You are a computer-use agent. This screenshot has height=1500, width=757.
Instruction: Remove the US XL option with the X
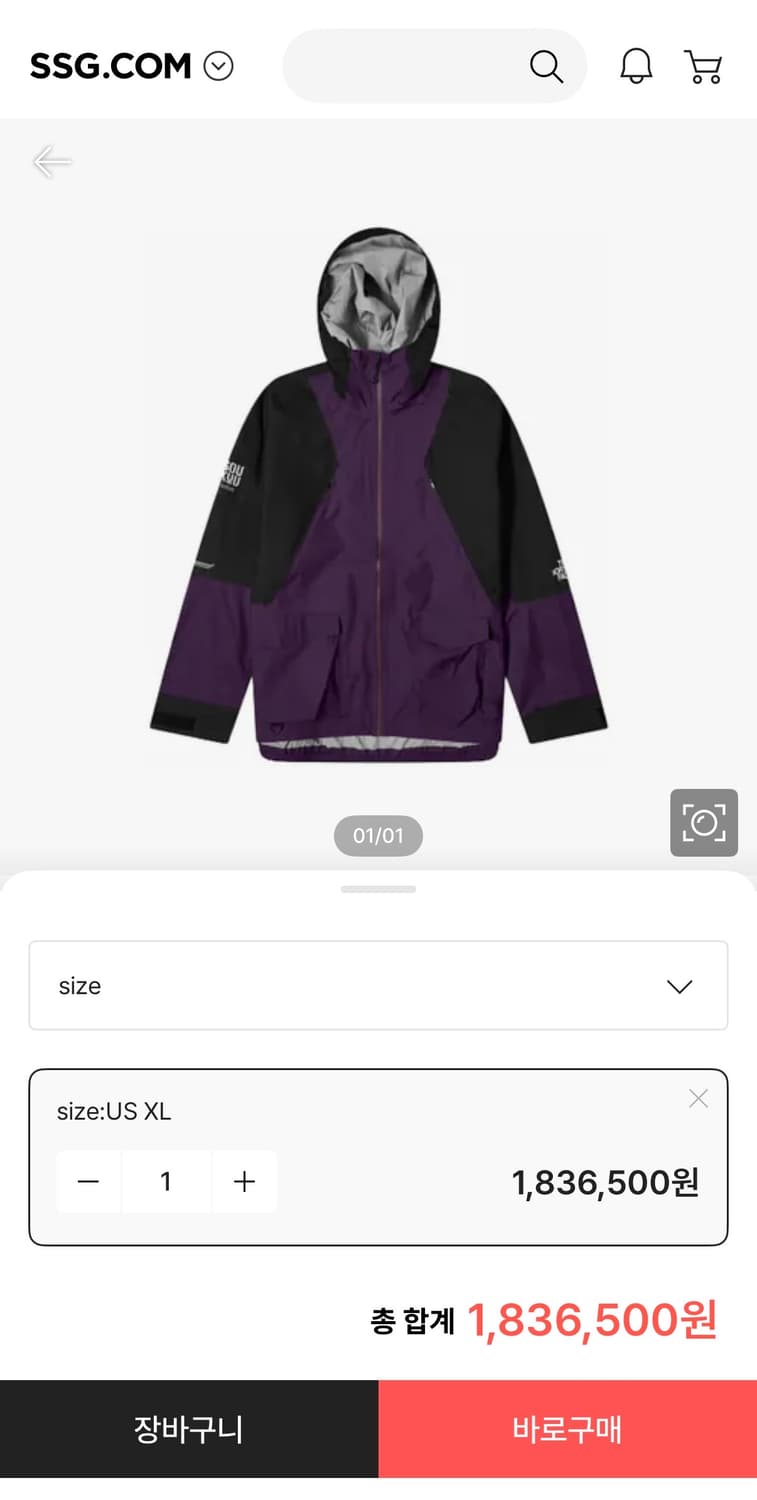point(698,1098)
